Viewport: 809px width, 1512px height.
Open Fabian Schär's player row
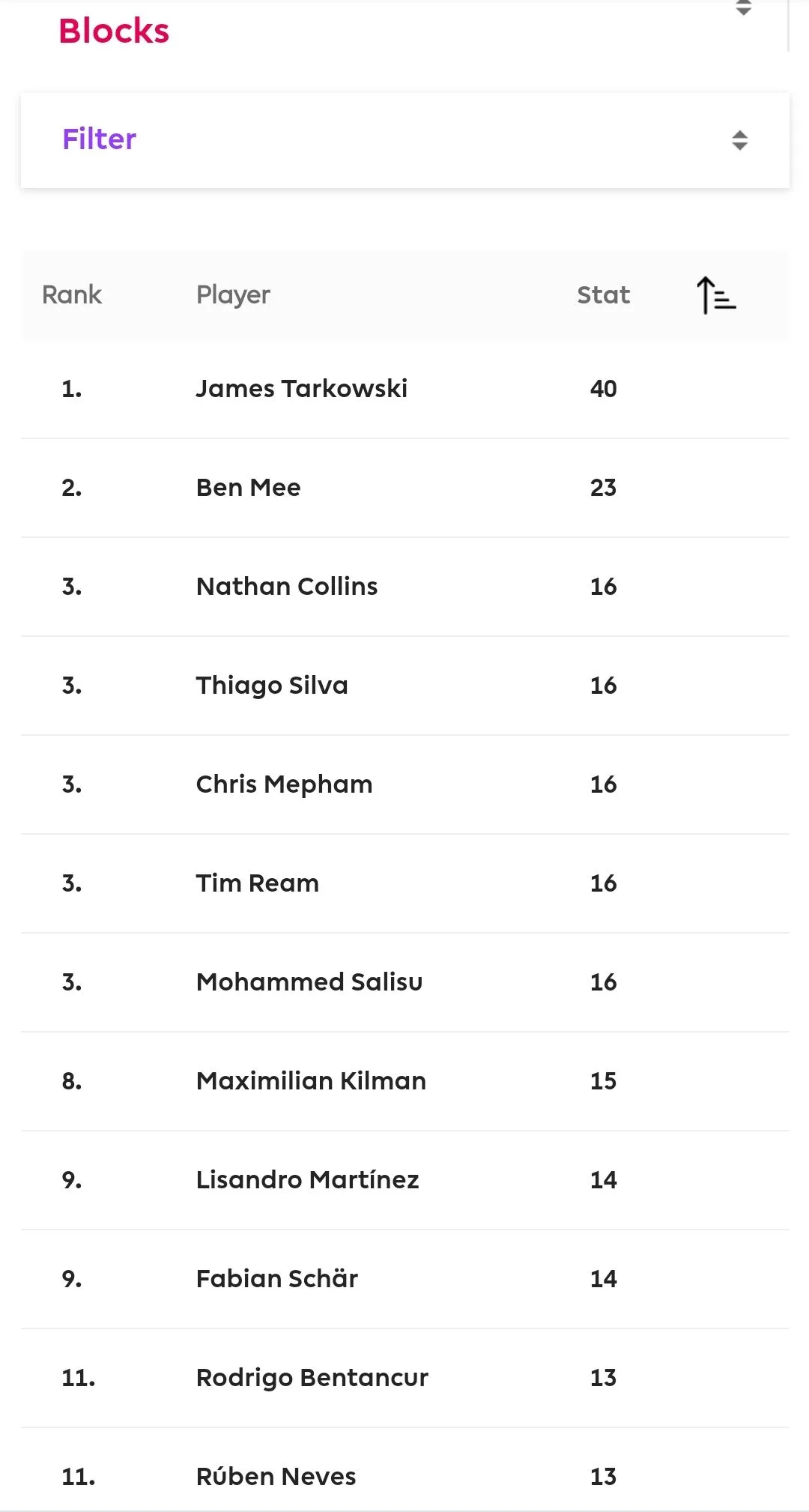coord(276,1279)
